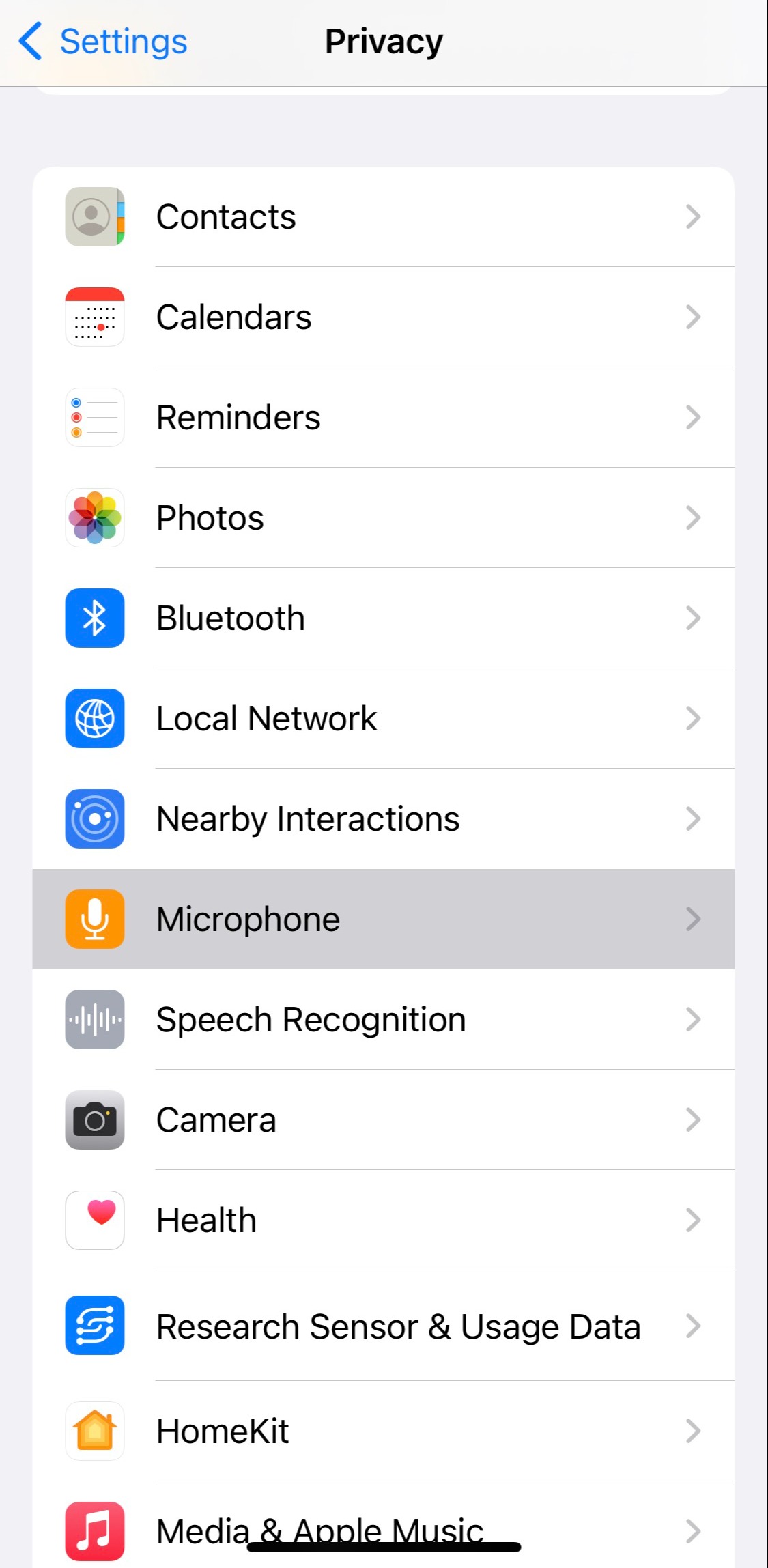
Task: Open Photos access settings
Action: point(383,518)
